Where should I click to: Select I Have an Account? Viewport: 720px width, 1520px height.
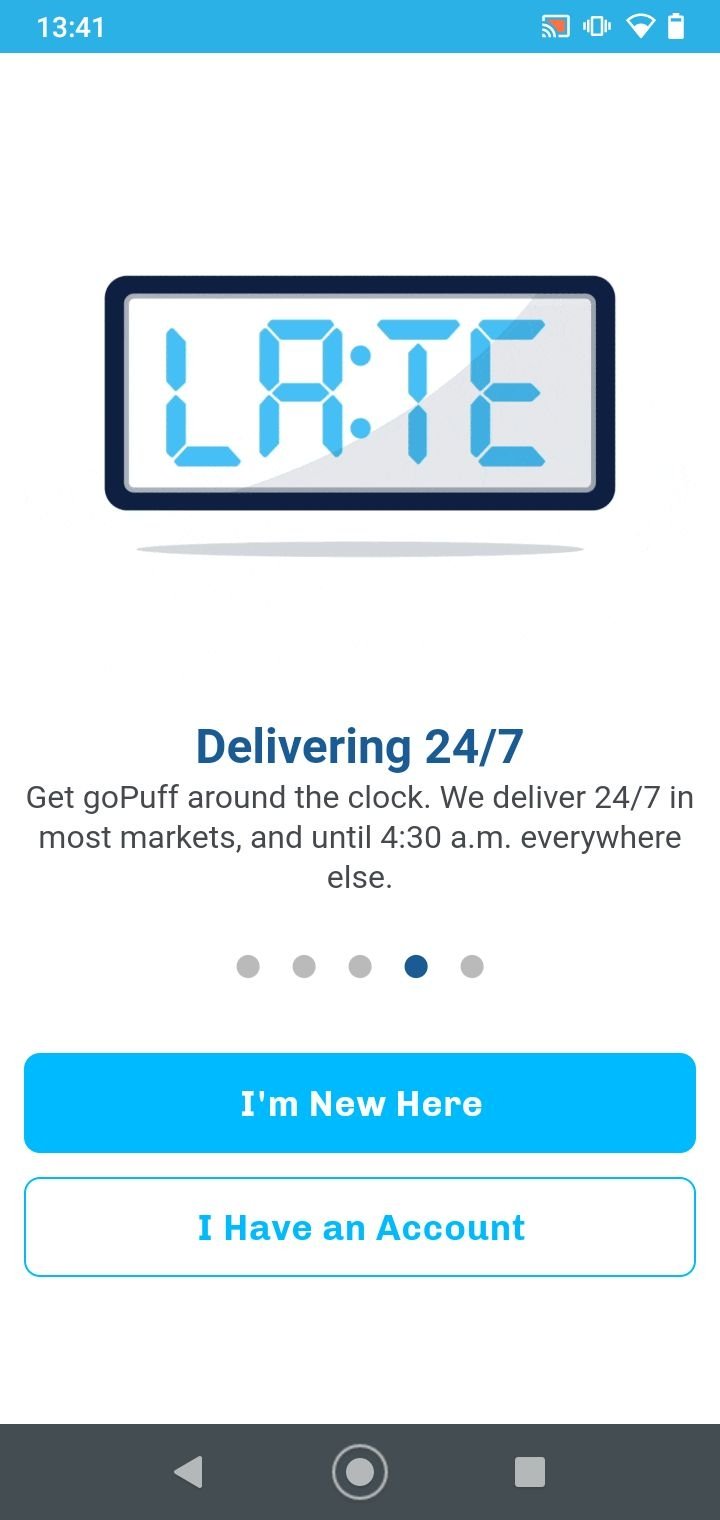360,1227
